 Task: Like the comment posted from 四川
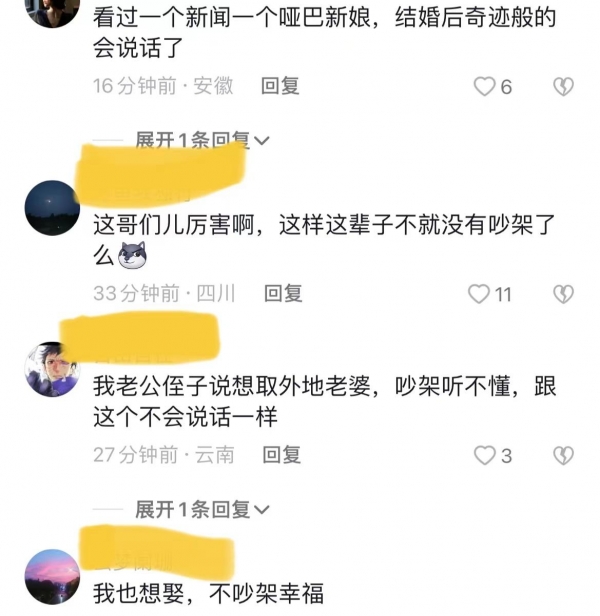(480, 294)
